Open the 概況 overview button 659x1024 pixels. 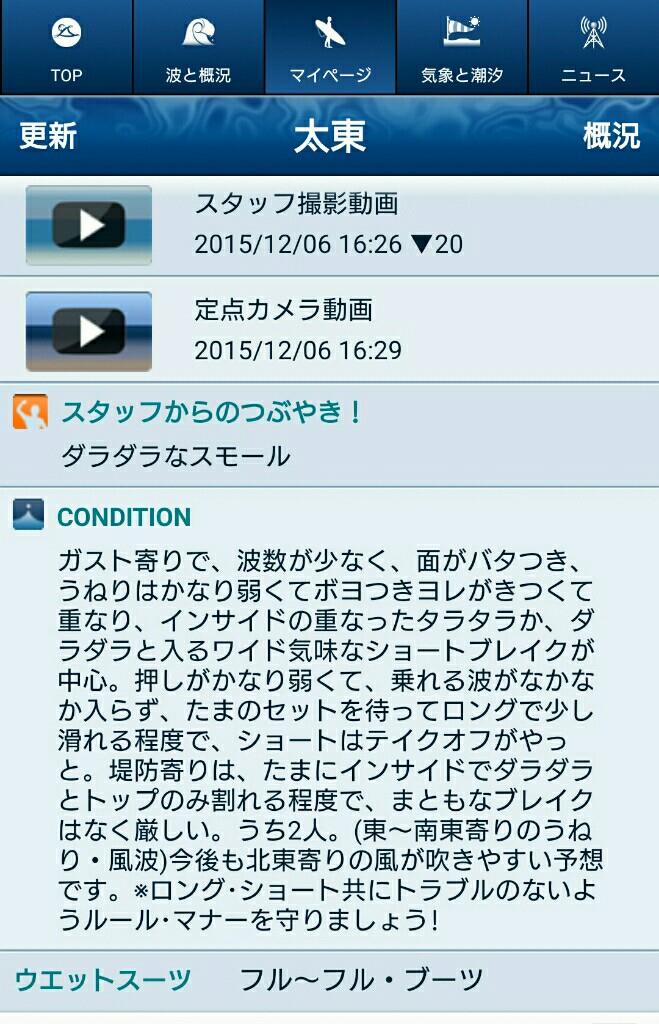pyautogui.click(x=611, y=136)
